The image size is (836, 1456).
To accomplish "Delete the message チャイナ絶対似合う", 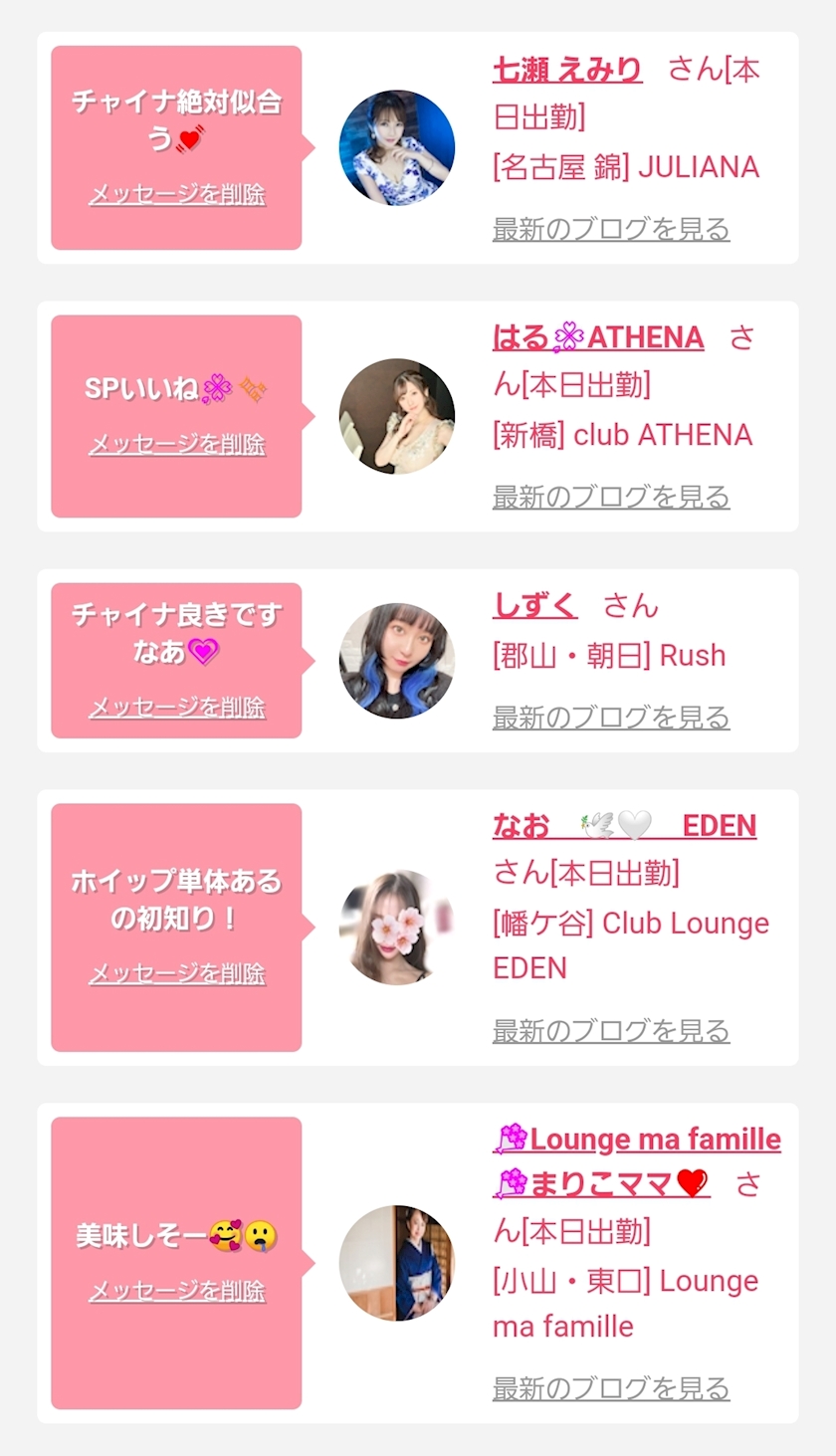I will coord(177,194).
